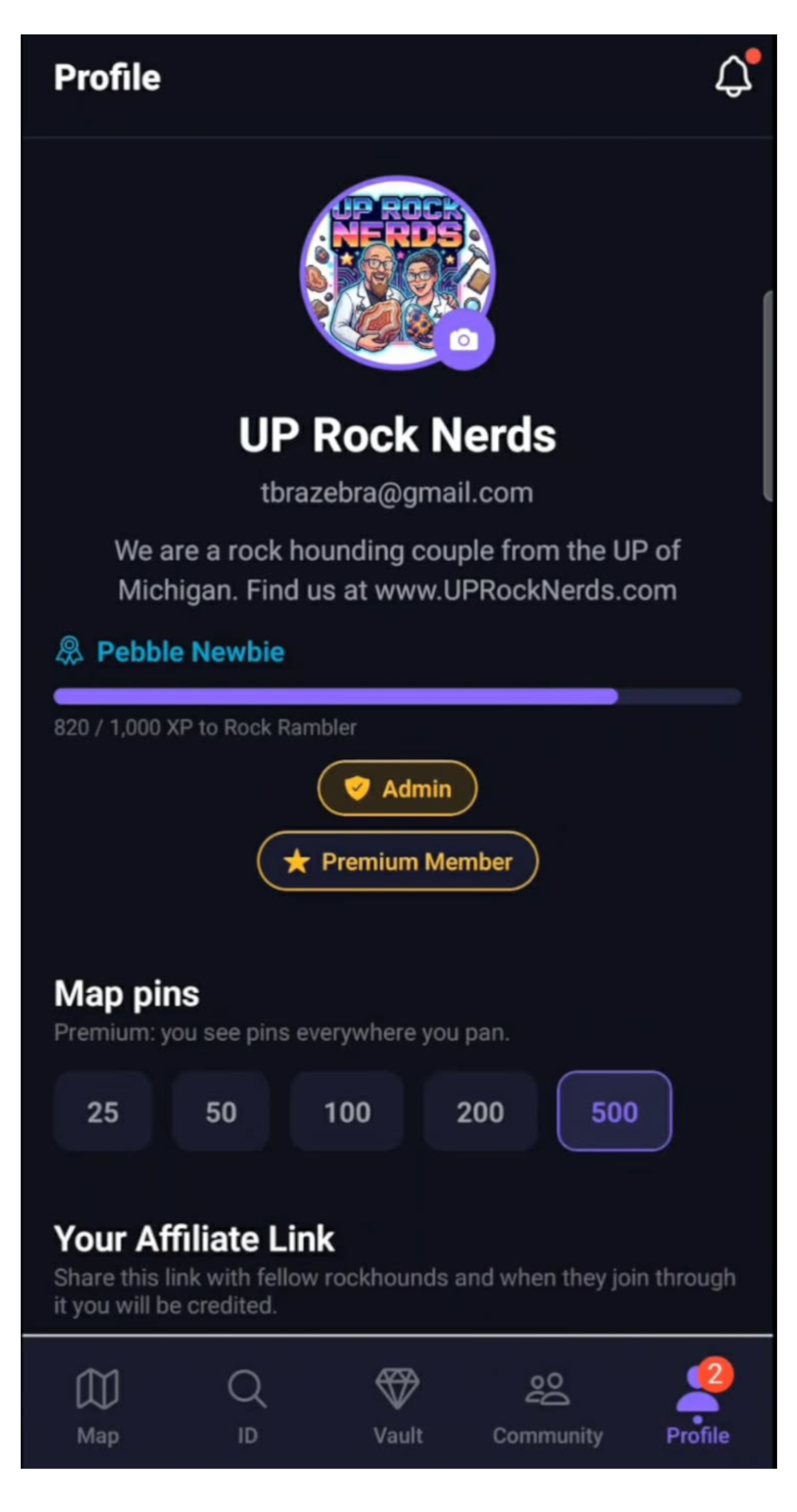Screen dimensions: 797x1512
Task: Set map pins to 25
Action: click(x=103, y=1111)
